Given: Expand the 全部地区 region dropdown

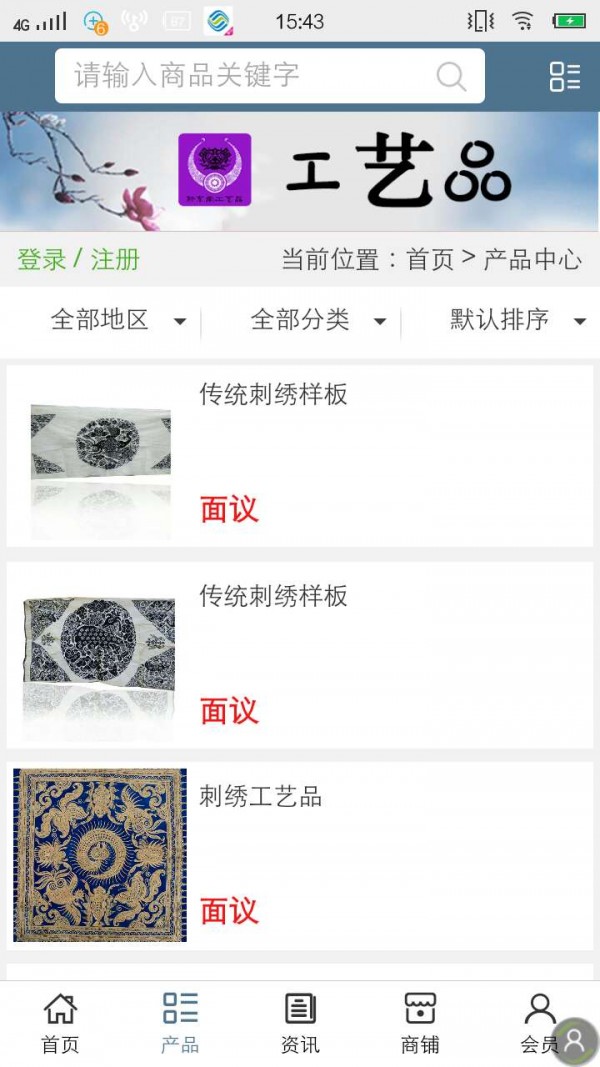Looking at the screenshot, I should coord(118,320).
